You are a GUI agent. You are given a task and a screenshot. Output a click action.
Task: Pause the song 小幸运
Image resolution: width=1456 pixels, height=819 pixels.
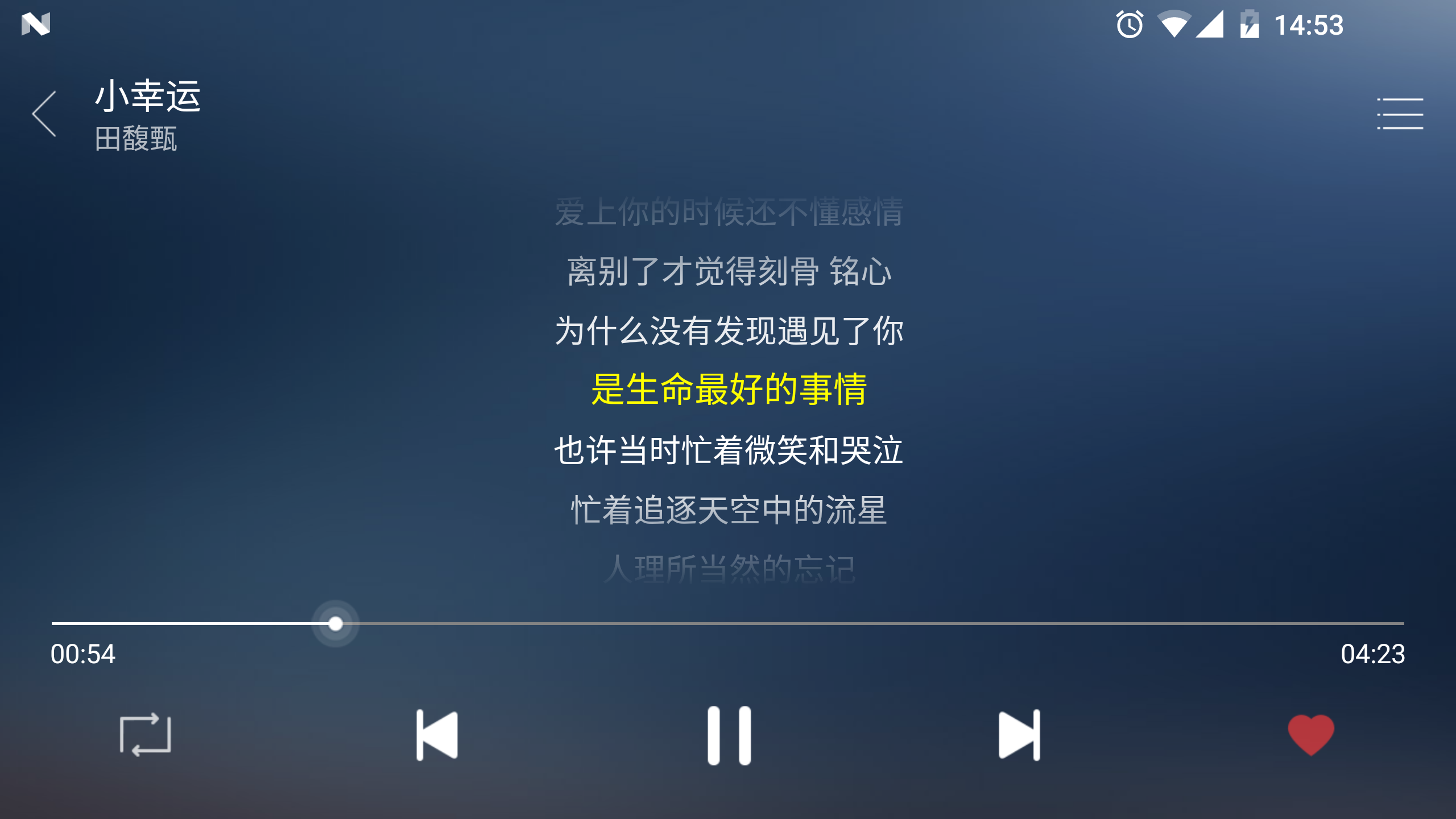729,735
